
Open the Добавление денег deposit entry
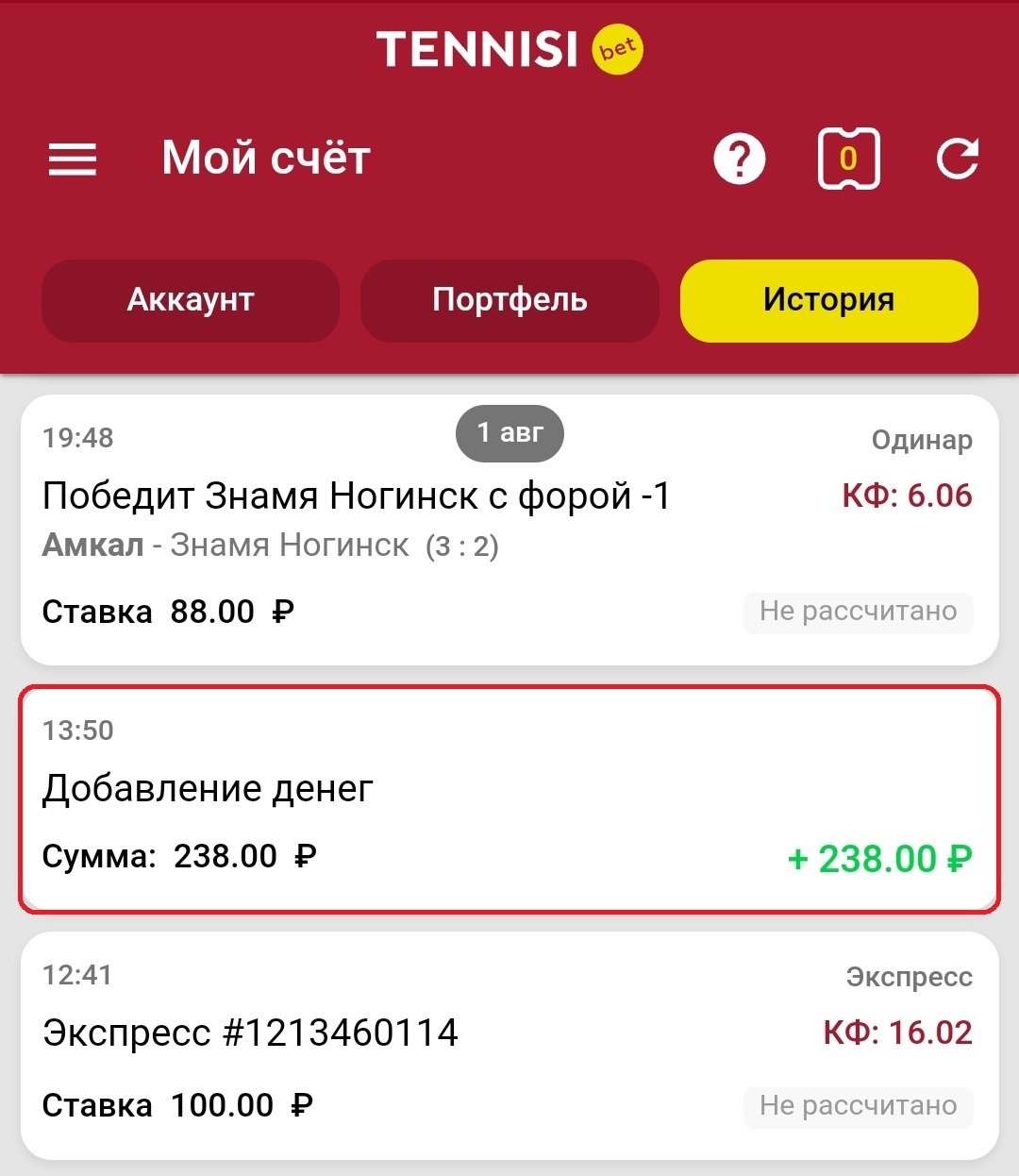(x=509, y=800)
